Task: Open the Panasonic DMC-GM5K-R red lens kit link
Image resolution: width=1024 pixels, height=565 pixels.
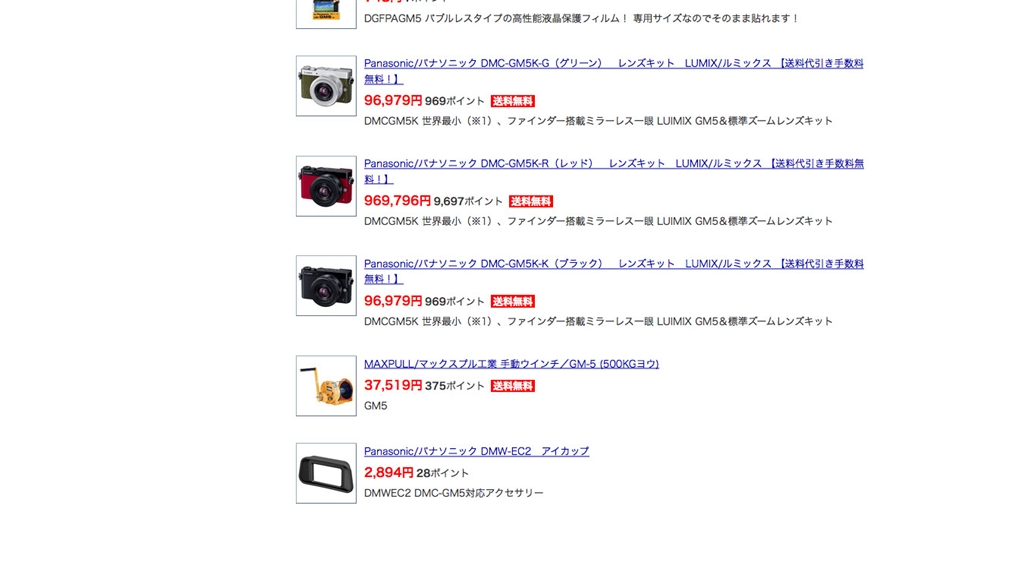Action: tap(613, 163)
